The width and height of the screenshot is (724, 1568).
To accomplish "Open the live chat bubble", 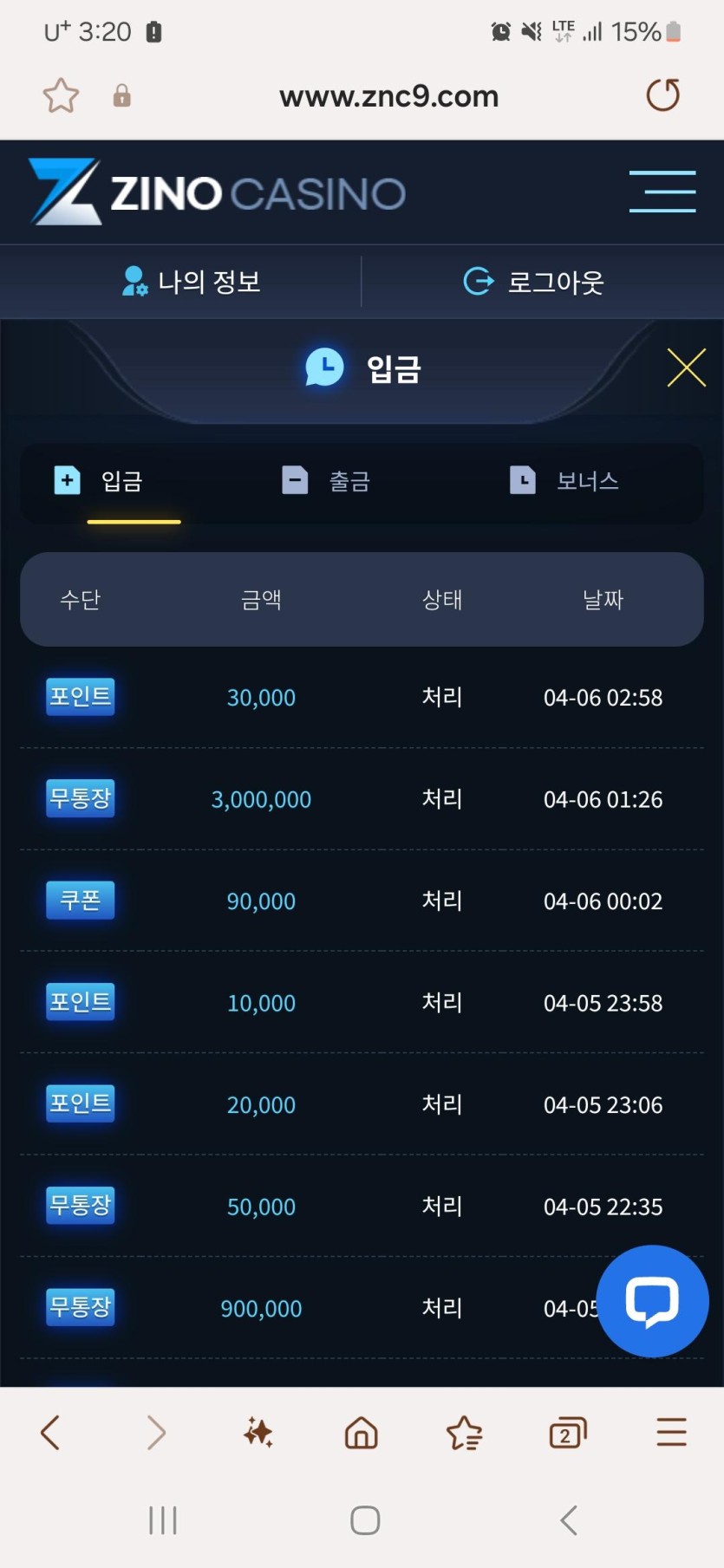I will tap(652, 1300).
